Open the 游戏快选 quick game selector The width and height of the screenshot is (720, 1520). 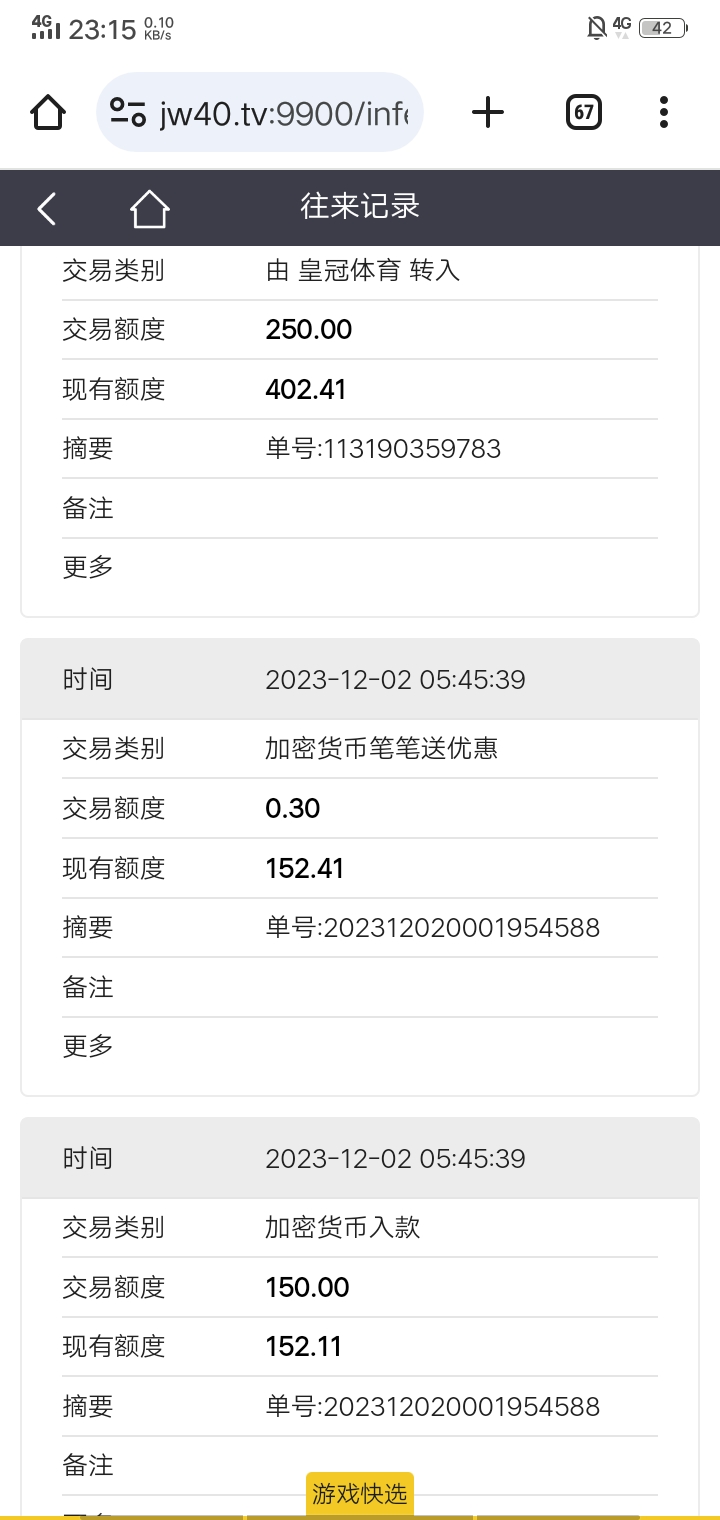point(360,1494)
